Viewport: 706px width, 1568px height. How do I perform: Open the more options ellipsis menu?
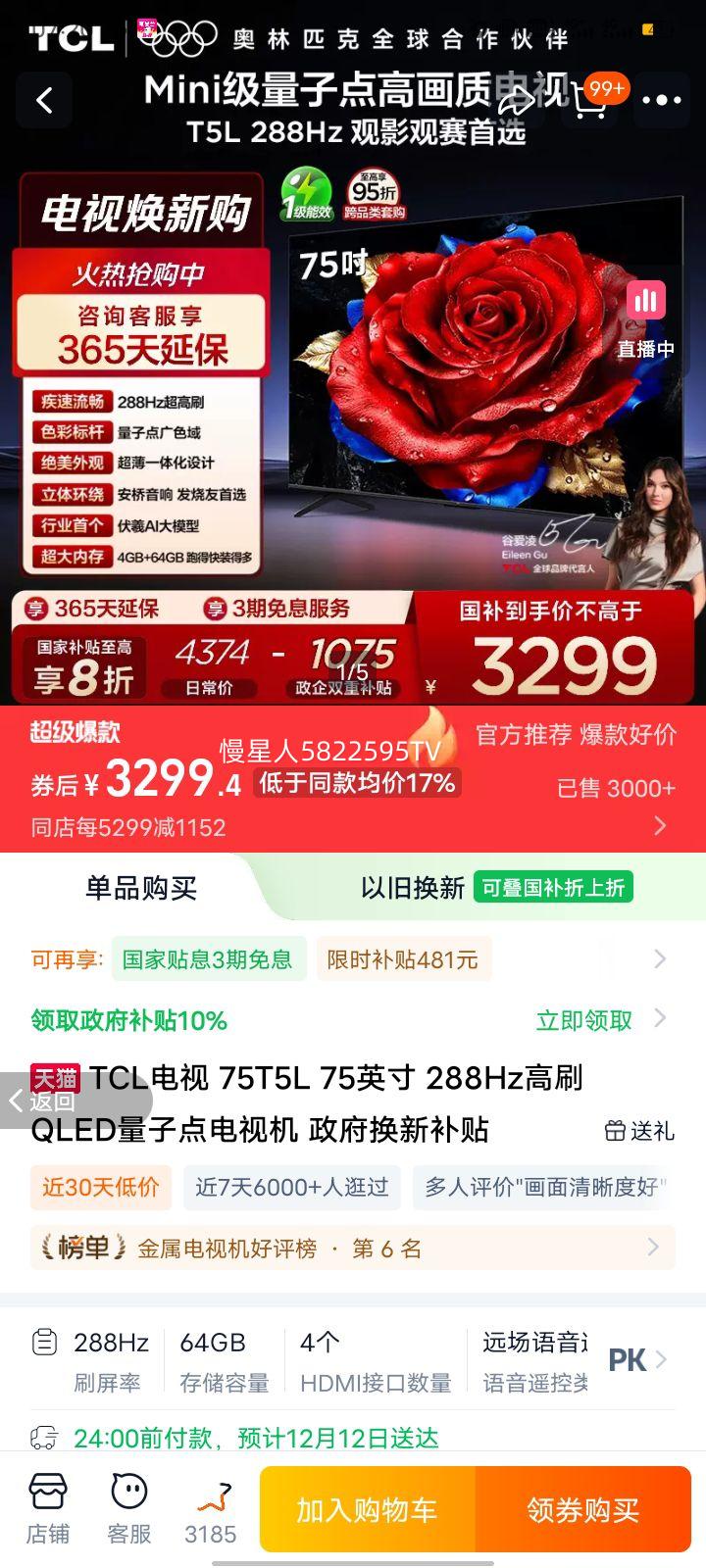tap(662, 101)
